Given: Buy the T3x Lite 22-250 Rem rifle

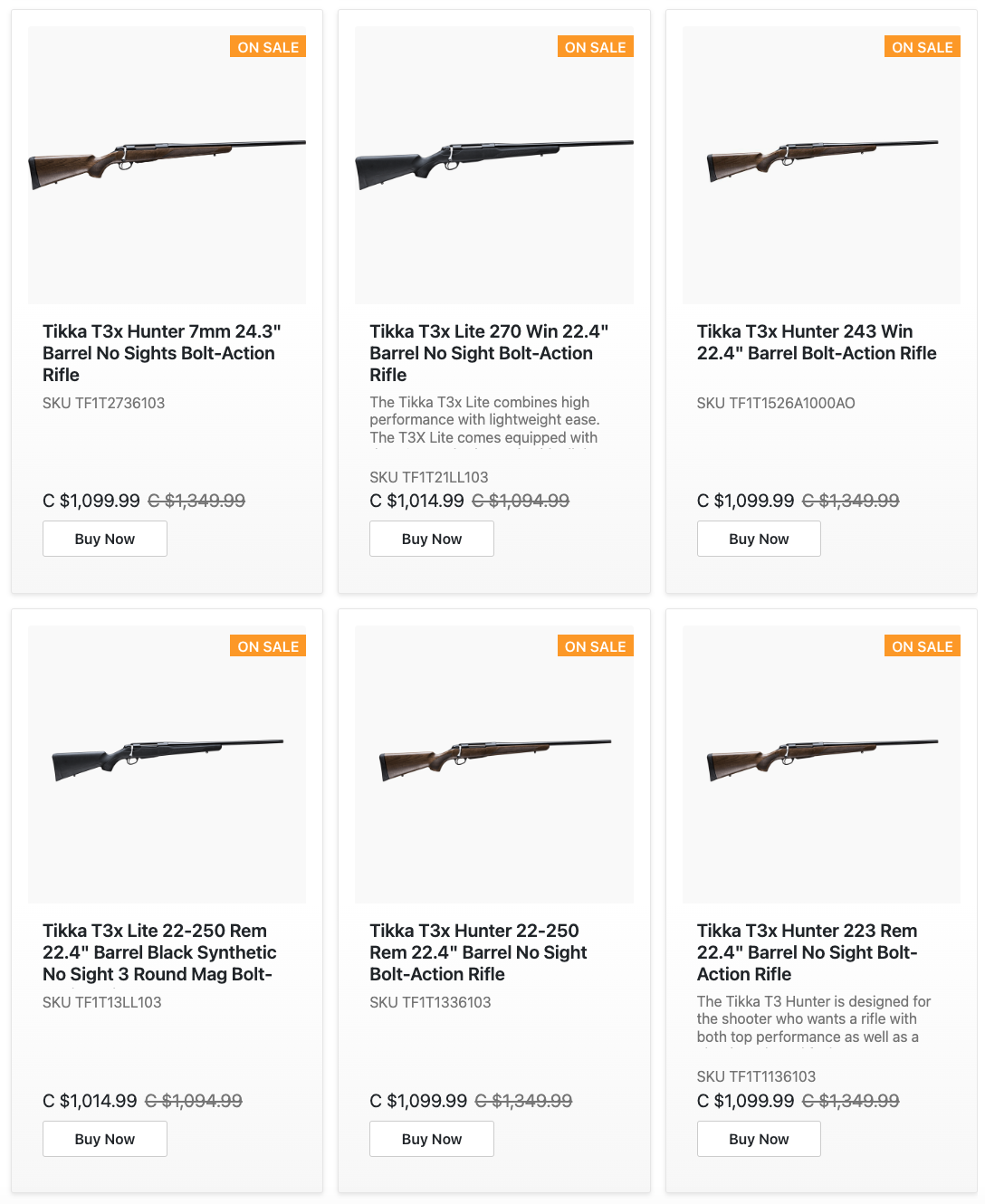Looking at the screenshot, I should pos(105,1139).
